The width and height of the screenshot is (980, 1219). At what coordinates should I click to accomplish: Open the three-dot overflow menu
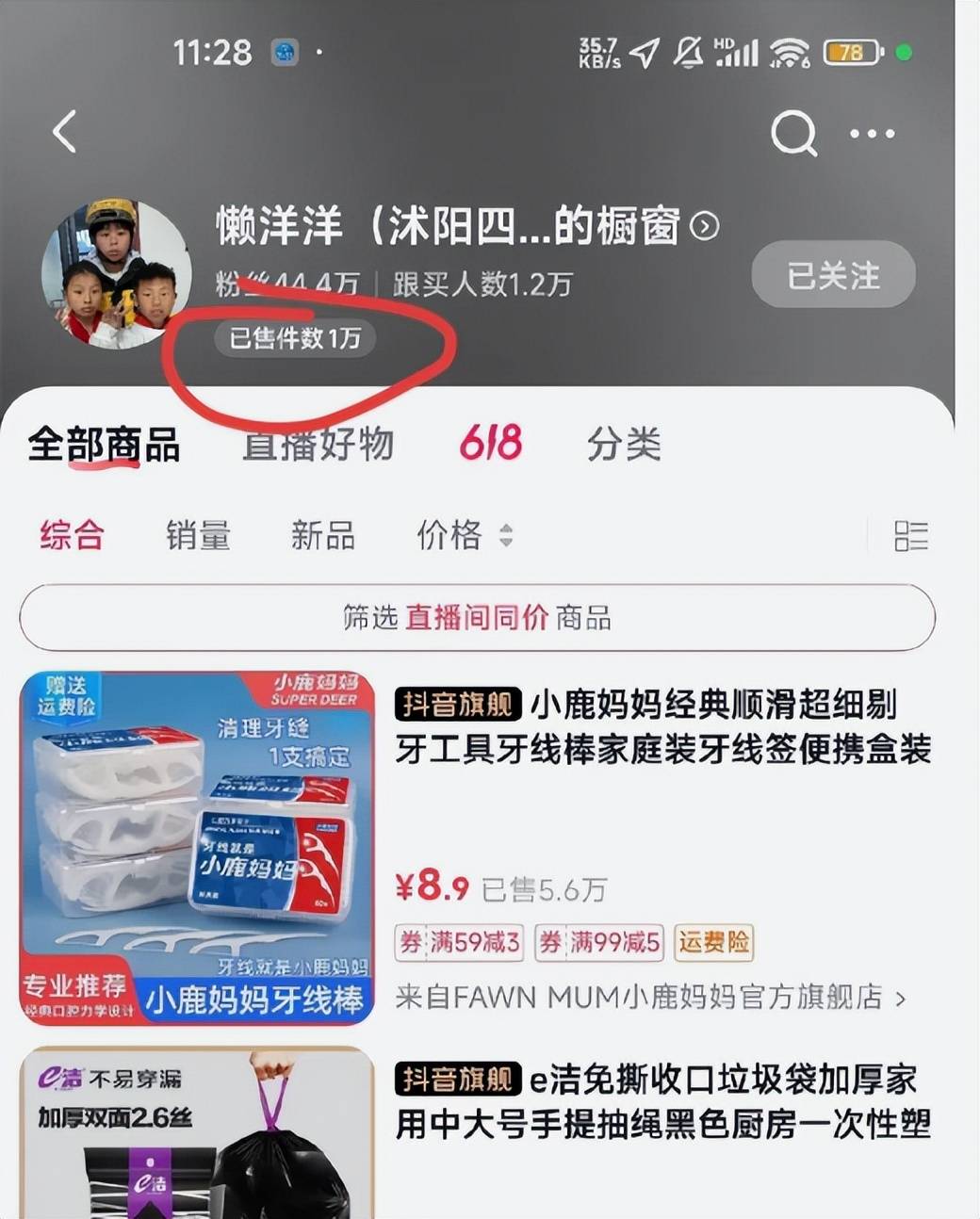(873, 134)
